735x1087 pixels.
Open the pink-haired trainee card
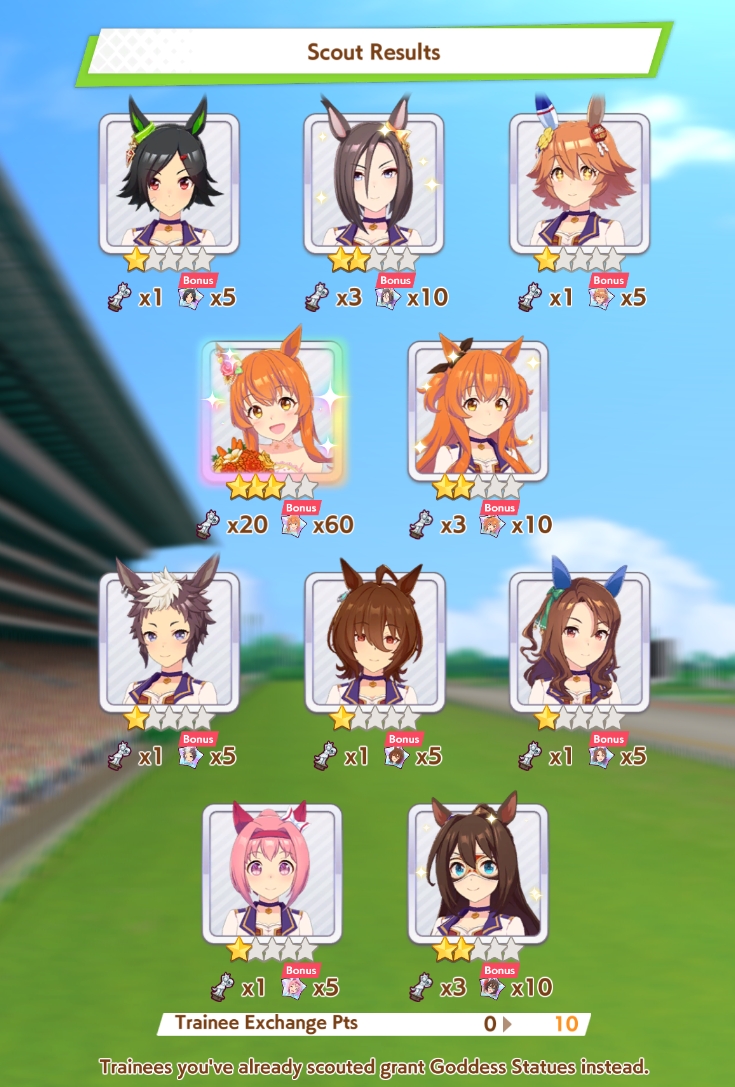(272, 873)
